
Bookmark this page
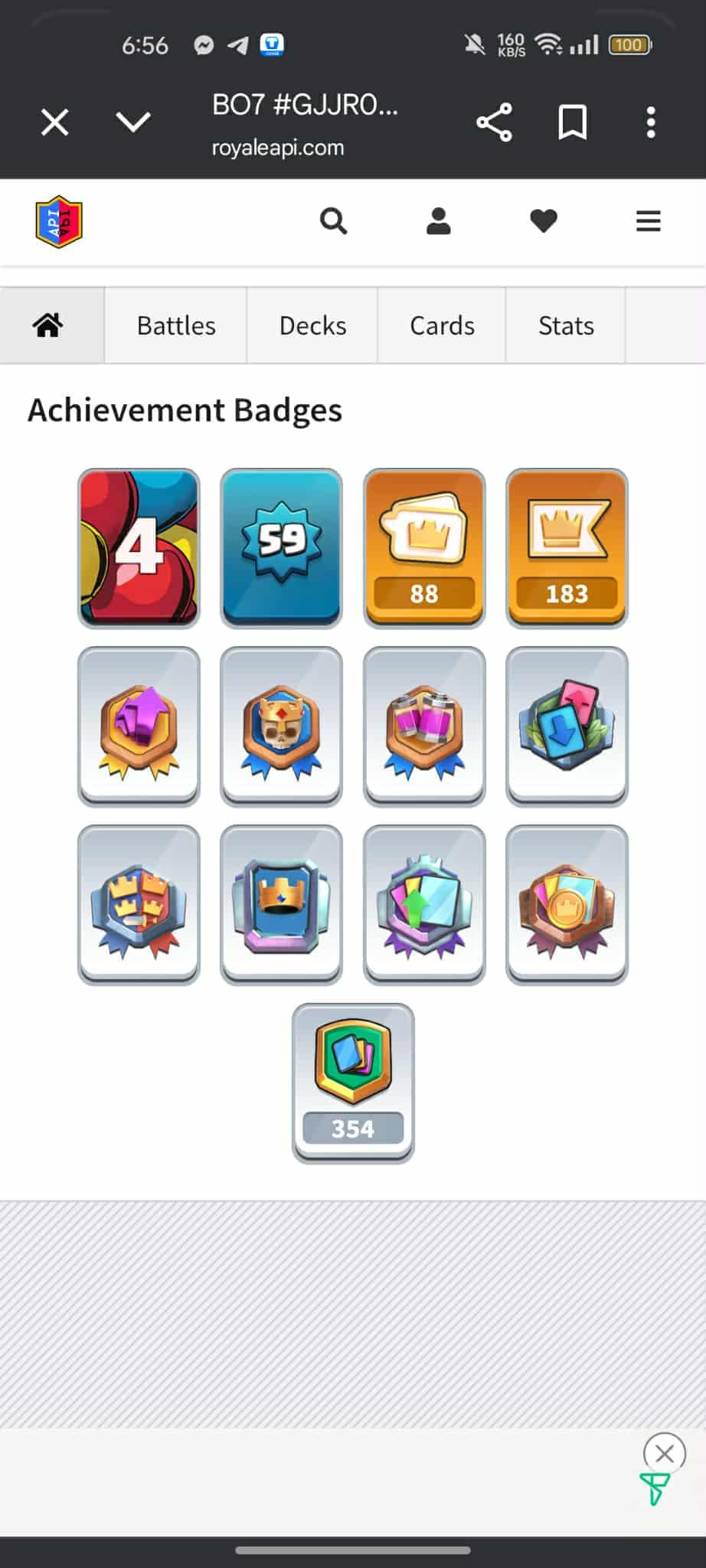pyautogui.click(x=573, y=122)
